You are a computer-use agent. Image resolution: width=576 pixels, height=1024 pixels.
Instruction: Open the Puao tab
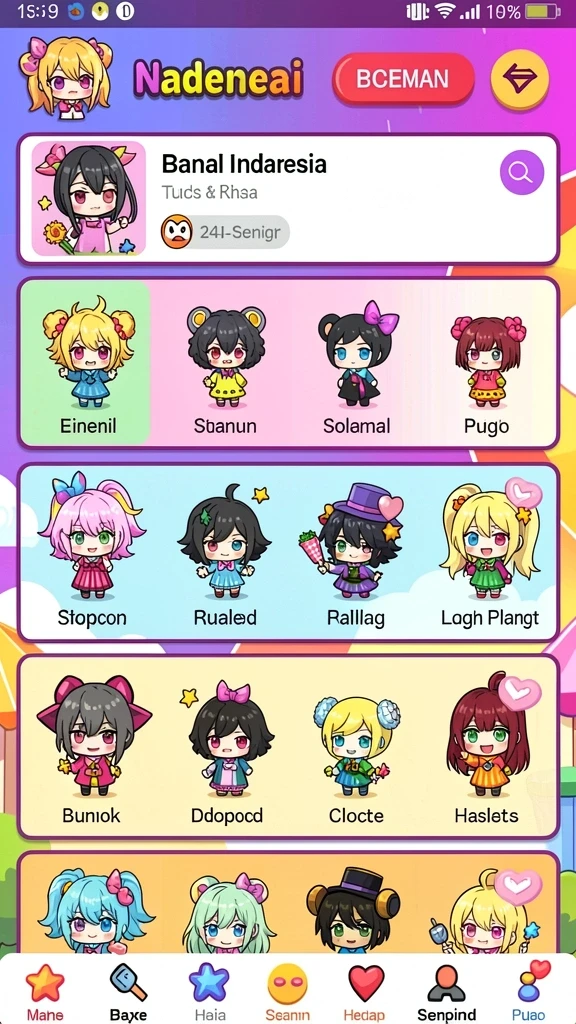pos(529,991)
